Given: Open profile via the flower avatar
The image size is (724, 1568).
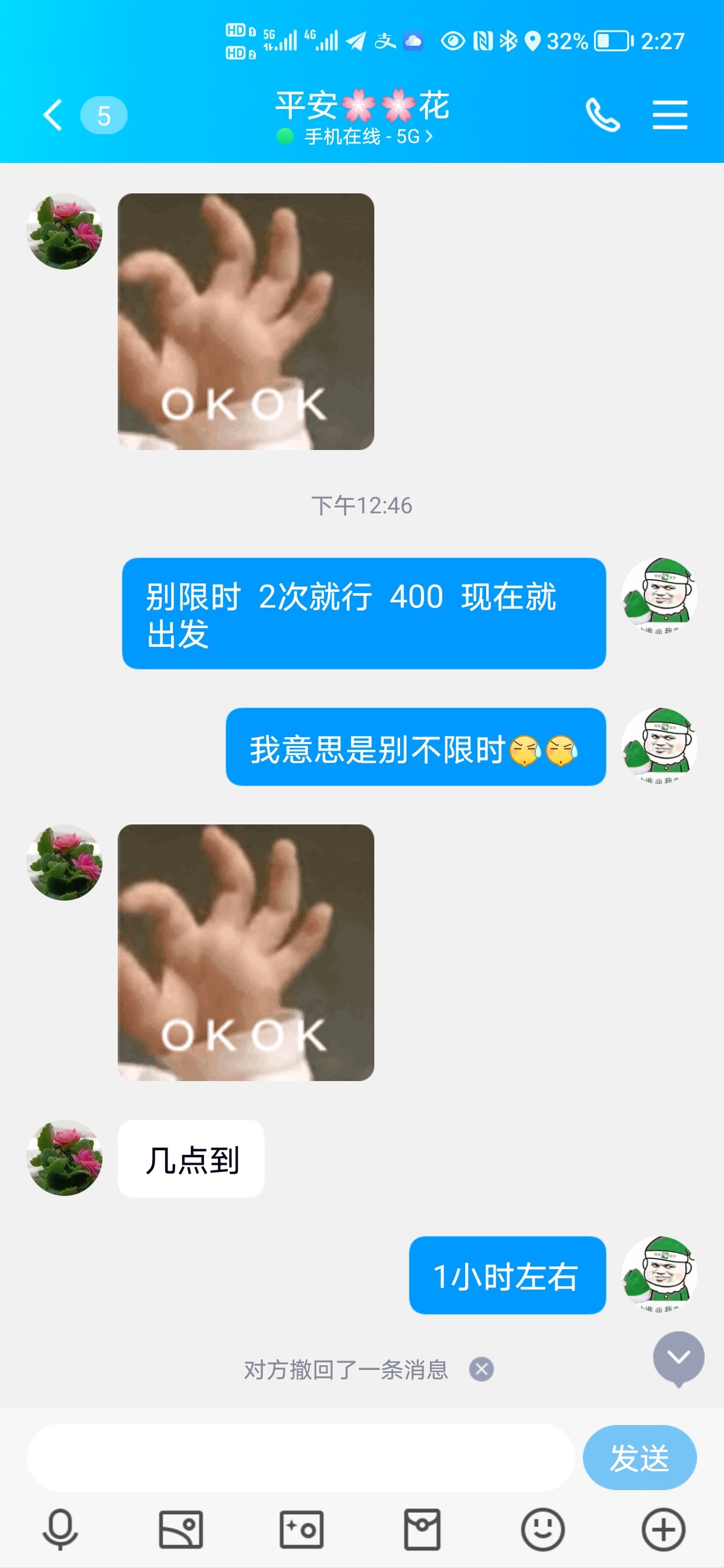Looking at the screenshot, I should [64, 231].
